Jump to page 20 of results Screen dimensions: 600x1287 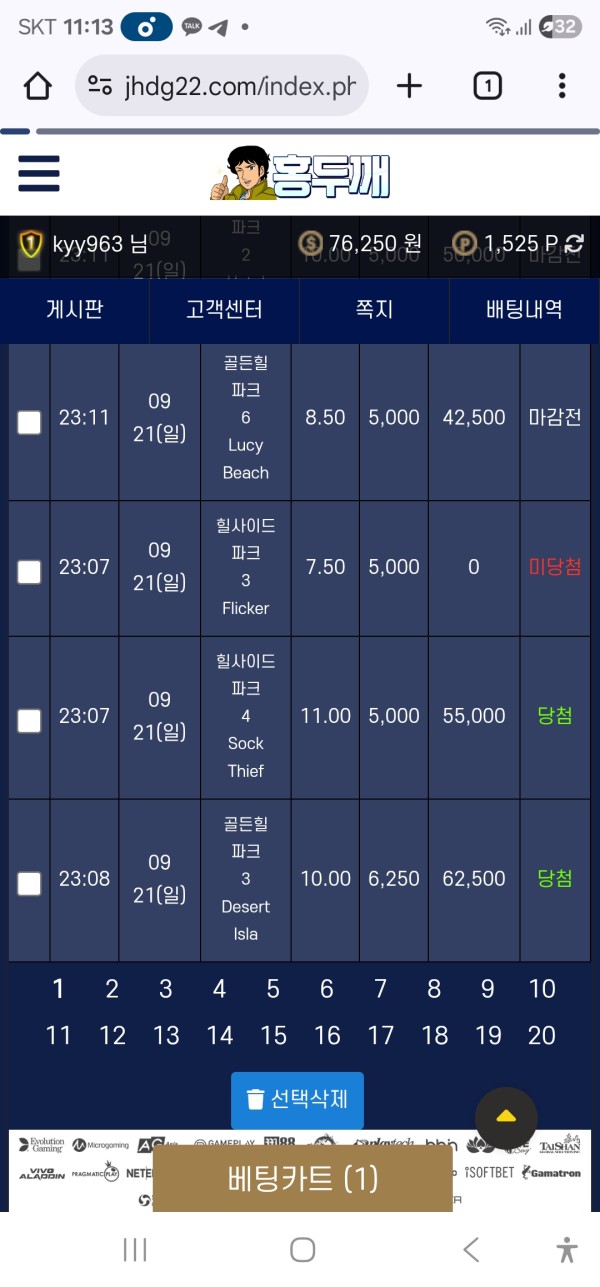541,1036
